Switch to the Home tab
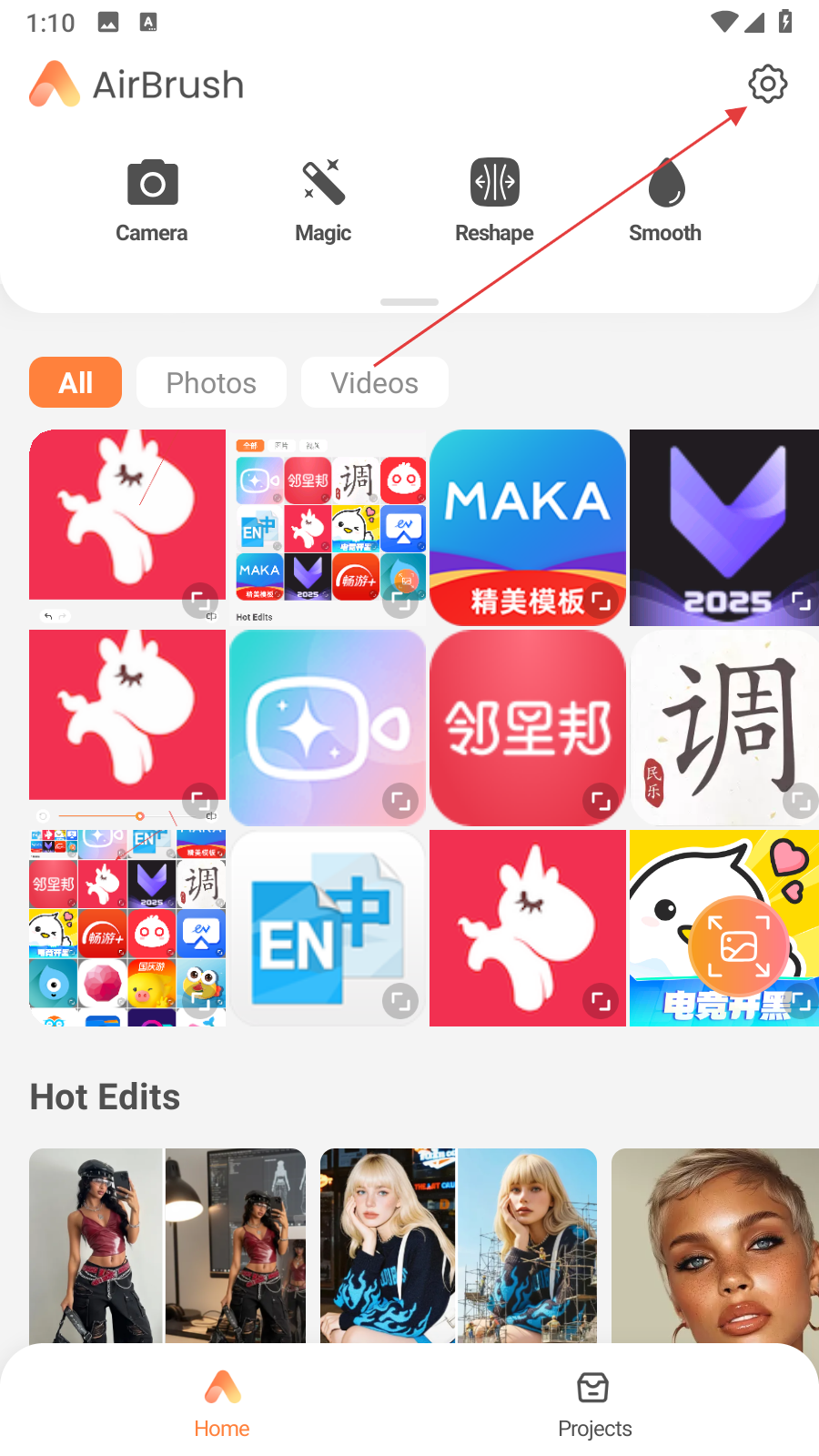The width and height of the screenshot is (819, 1456). point(222,1404)
